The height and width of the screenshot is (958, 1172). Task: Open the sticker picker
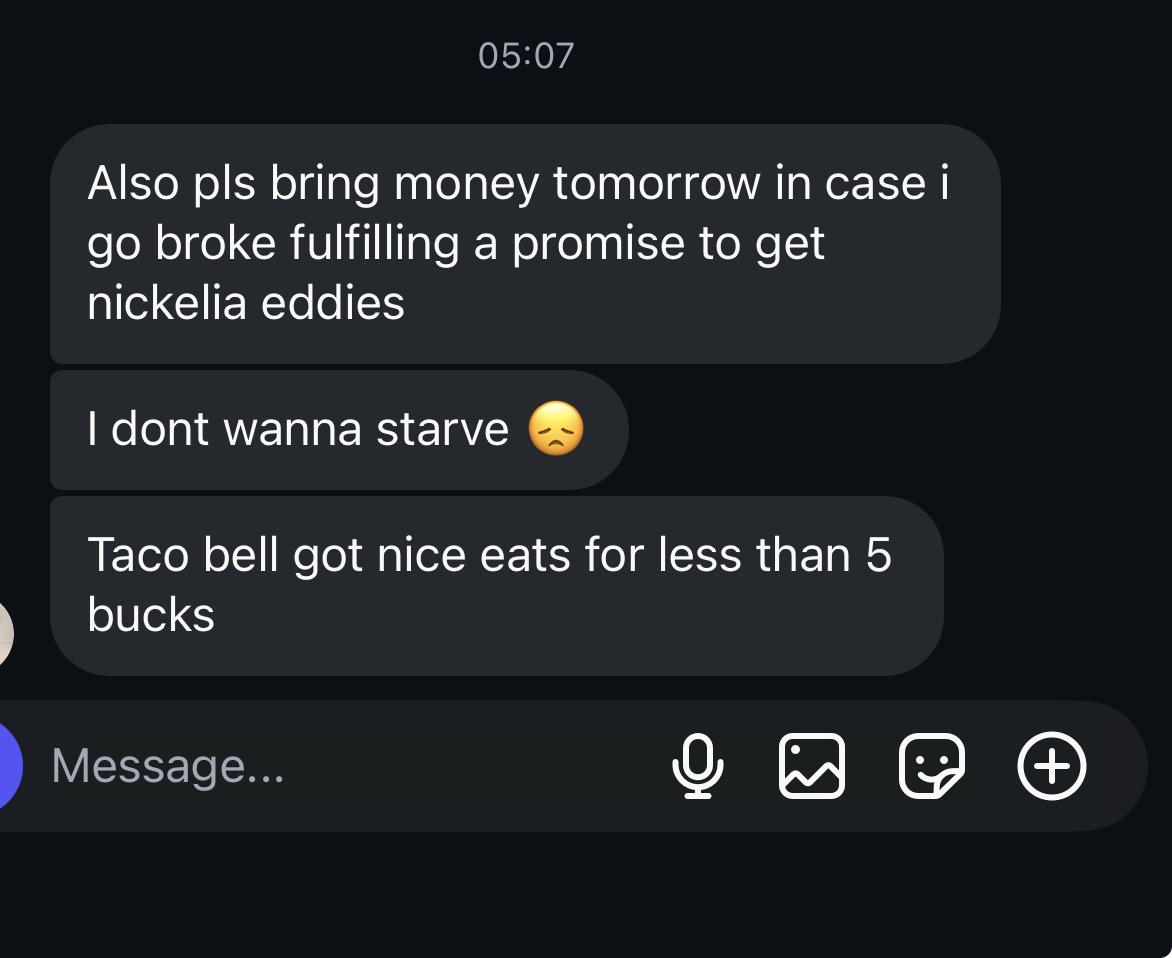[x=931, y=767]
